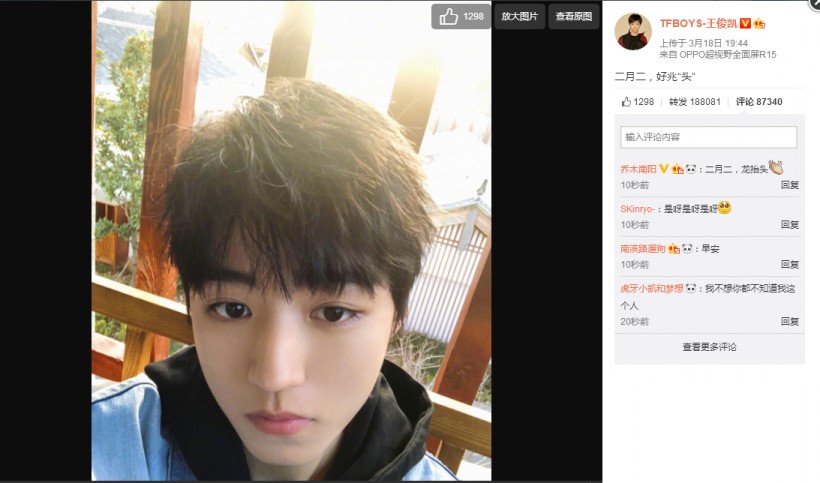Open the poster's avatar
Image resolution: width=820 pixels, height=483 pixels.
coord(632,33)
